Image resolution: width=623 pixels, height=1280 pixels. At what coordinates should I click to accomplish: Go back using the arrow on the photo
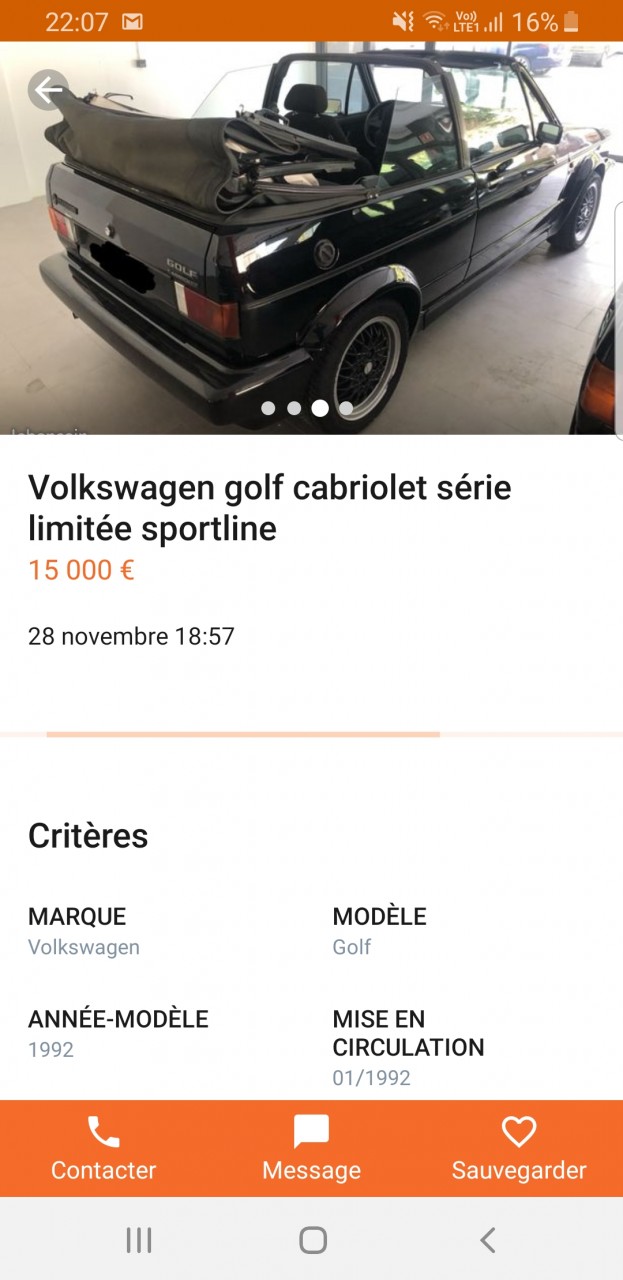click(48, 91)
